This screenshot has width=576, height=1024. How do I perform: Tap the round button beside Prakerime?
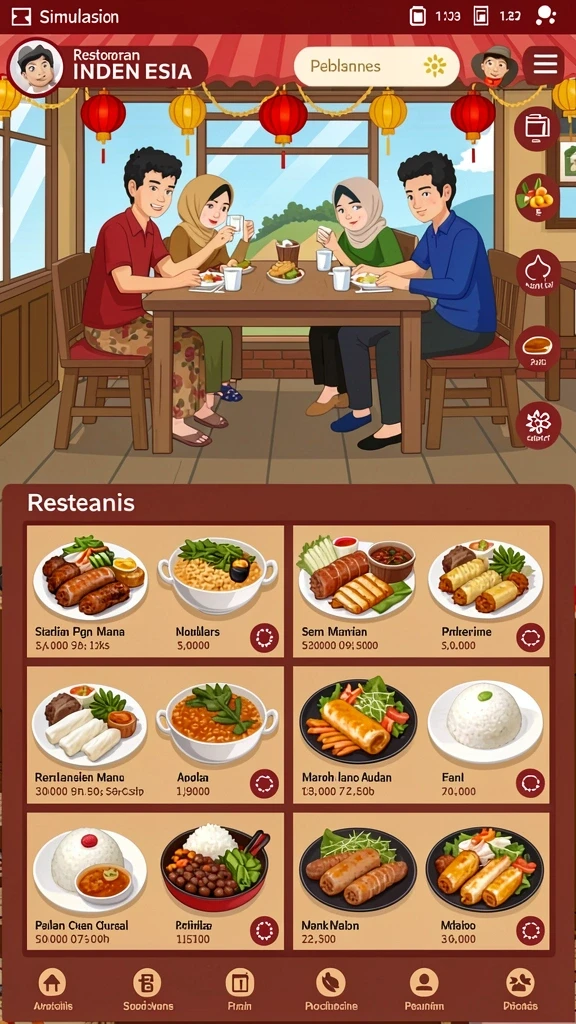530,638
